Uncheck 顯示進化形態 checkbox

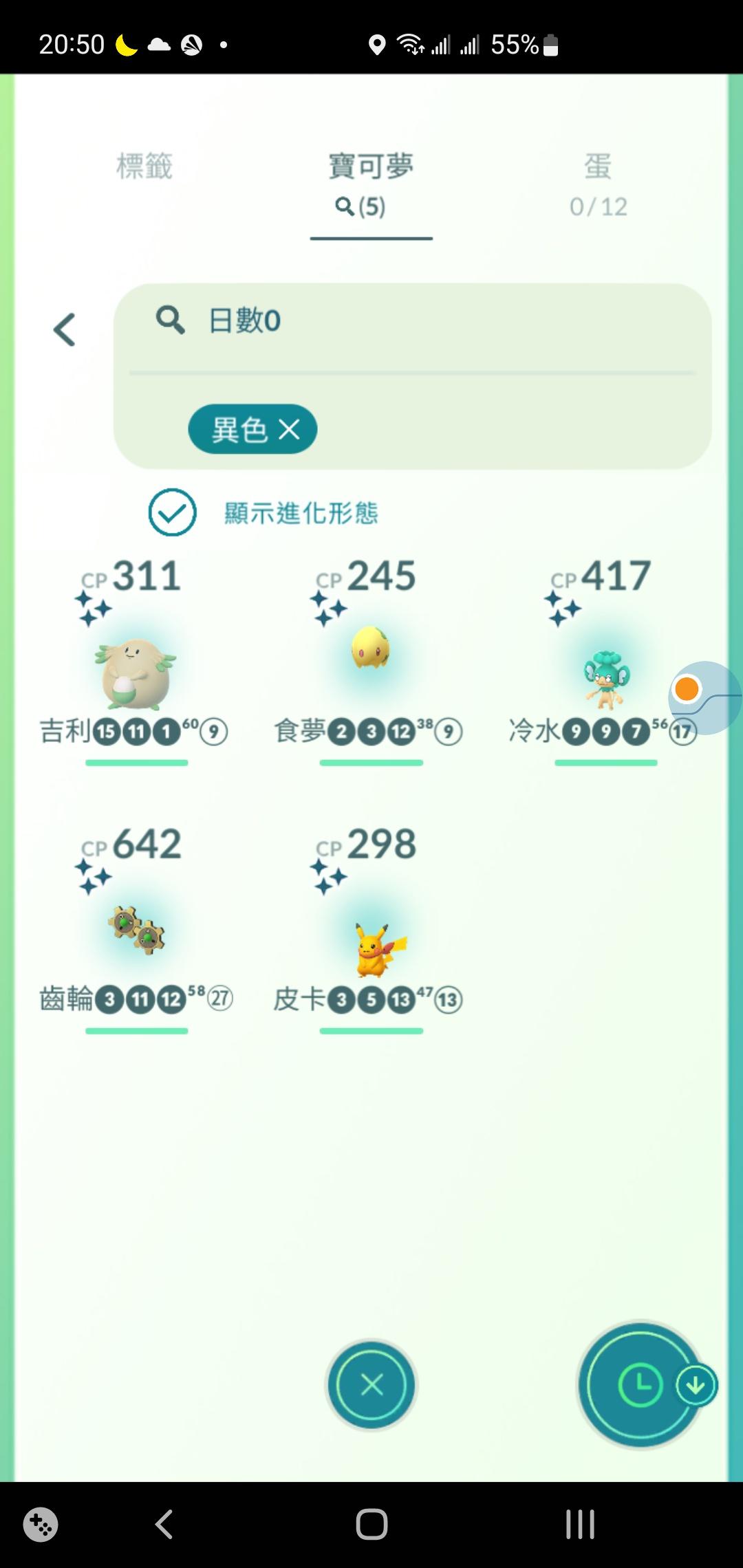[172, 512]
